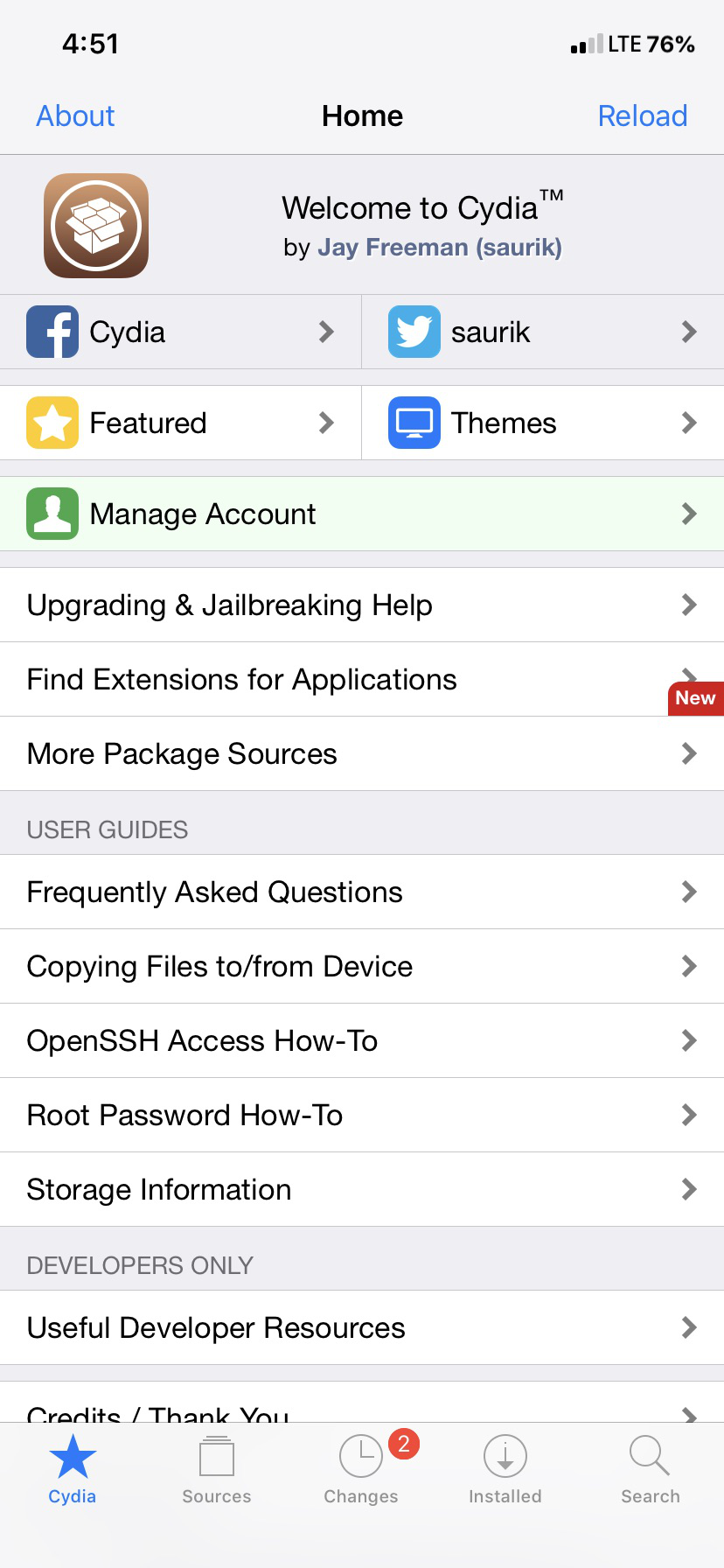Open the Featured packages
This screenshot has width=724, height=1568.
181,423
